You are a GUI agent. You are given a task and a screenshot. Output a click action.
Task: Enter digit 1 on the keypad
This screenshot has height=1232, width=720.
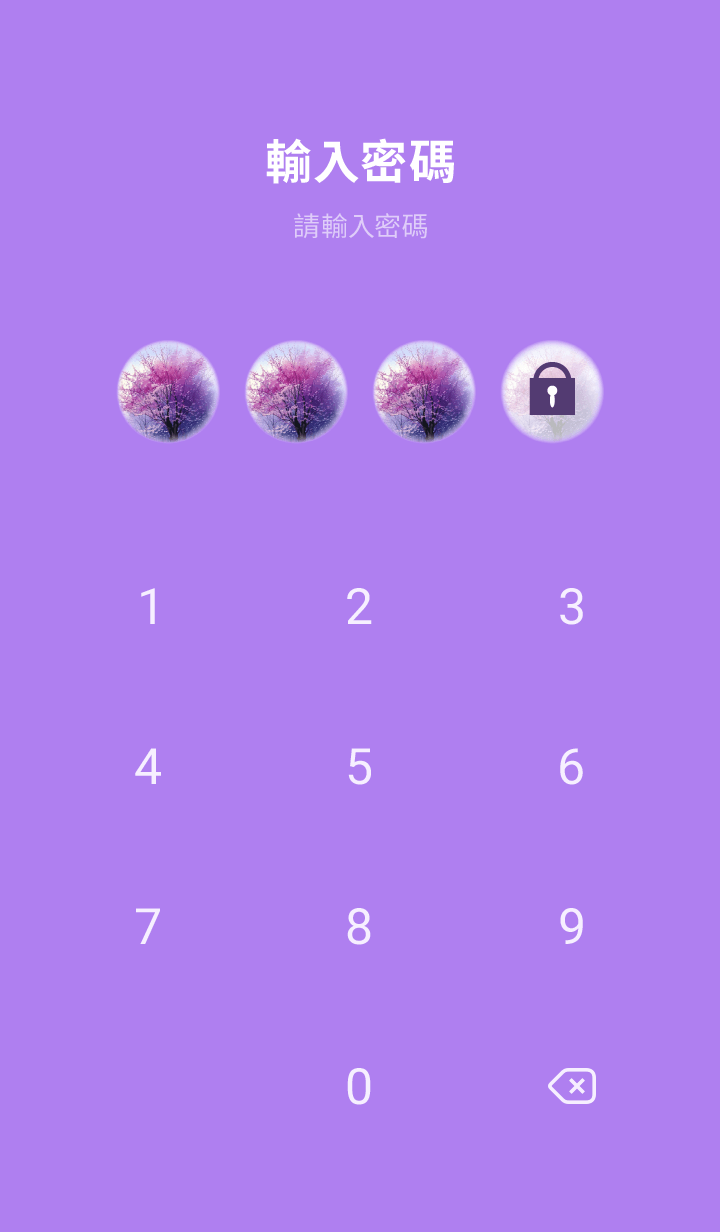[x=149, y=607]
